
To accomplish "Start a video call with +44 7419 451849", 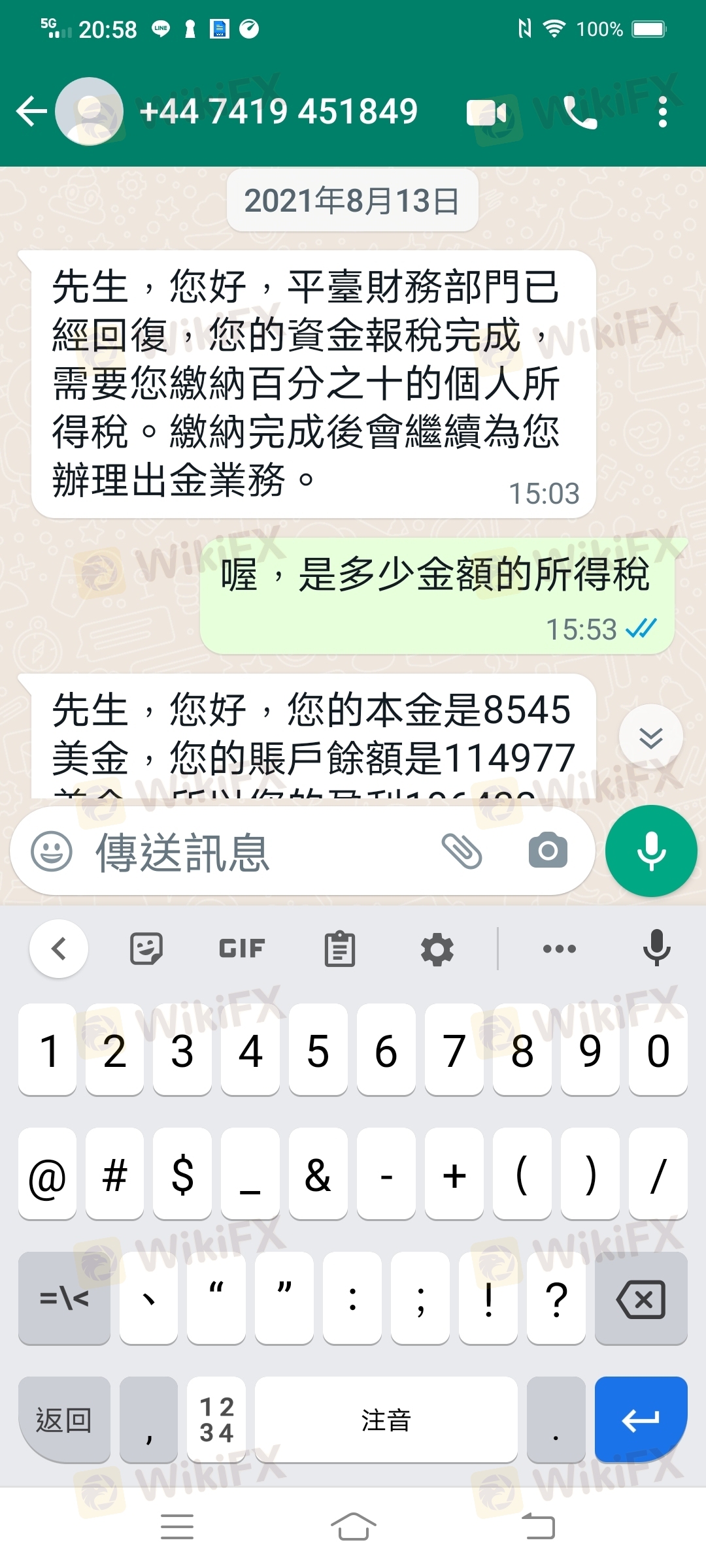I will point(486,112).
